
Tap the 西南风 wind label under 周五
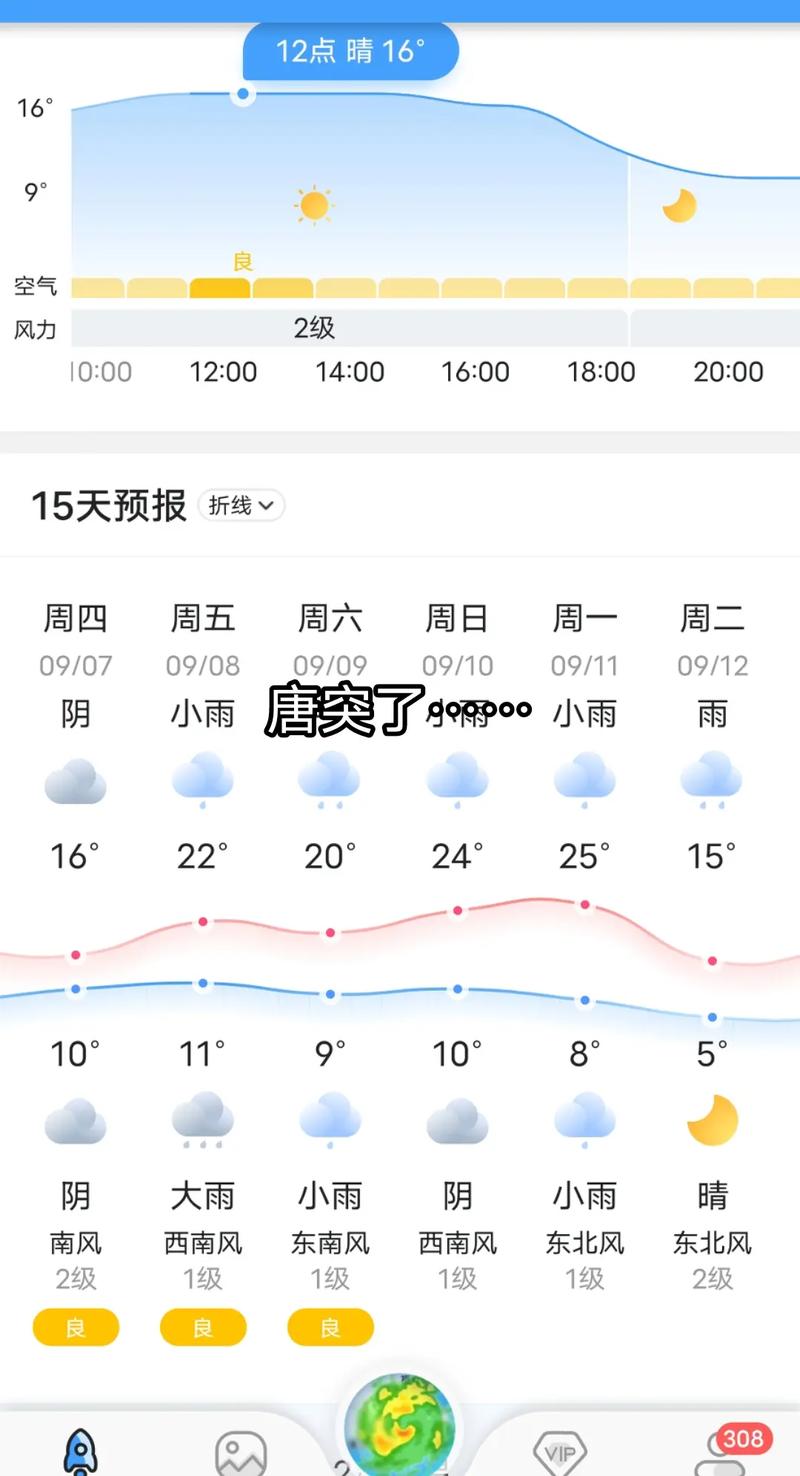203,1242
